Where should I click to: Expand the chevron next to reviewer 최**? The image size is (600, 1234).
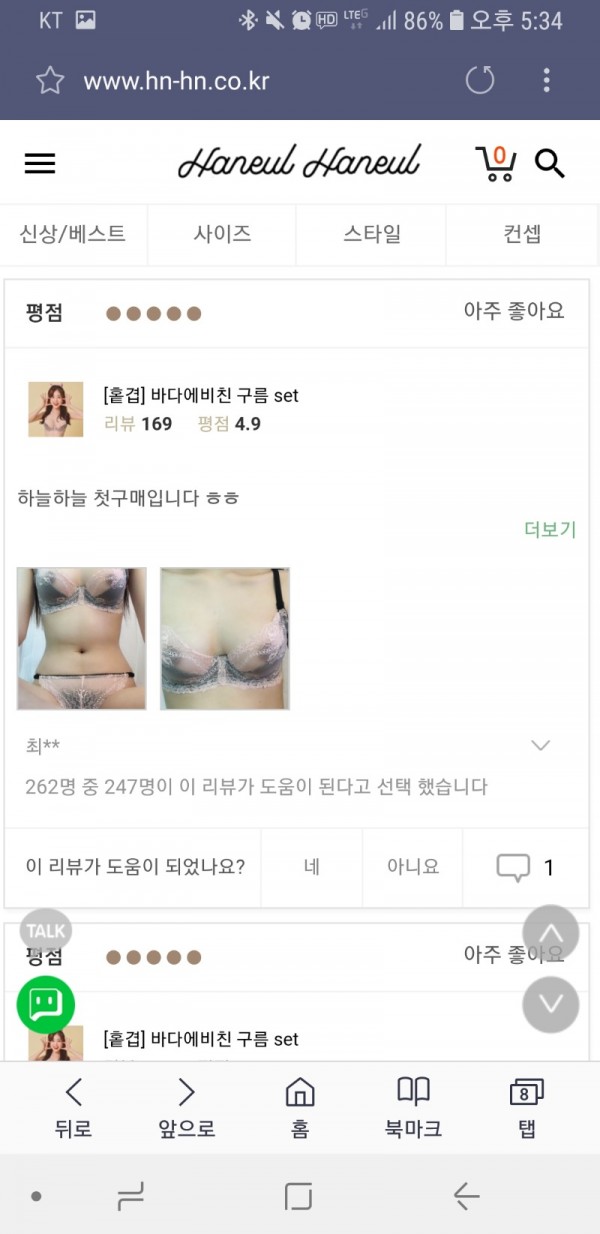pyautogui.click(x=541, y=745)
